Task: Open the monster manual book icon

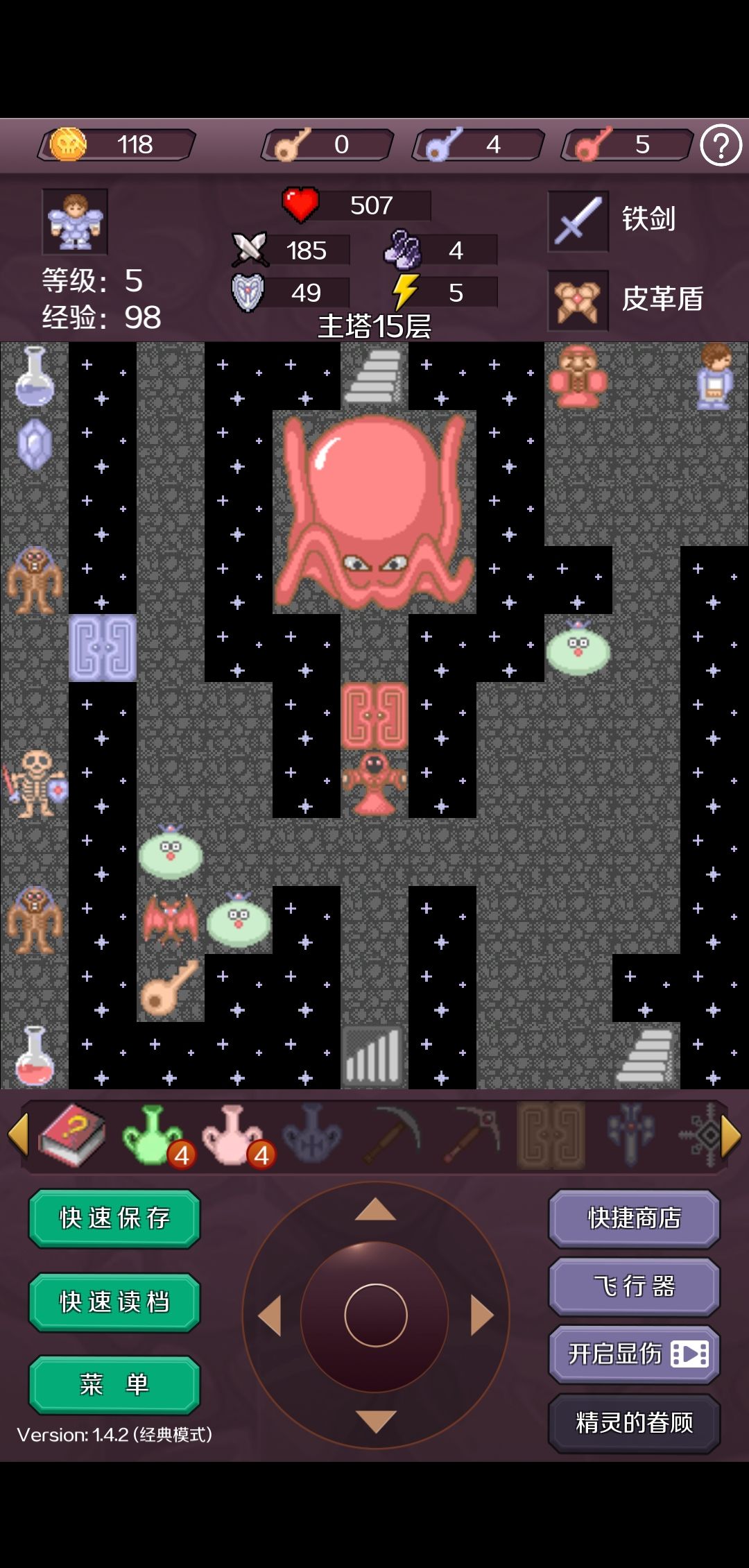Action: click(73, 1134)
